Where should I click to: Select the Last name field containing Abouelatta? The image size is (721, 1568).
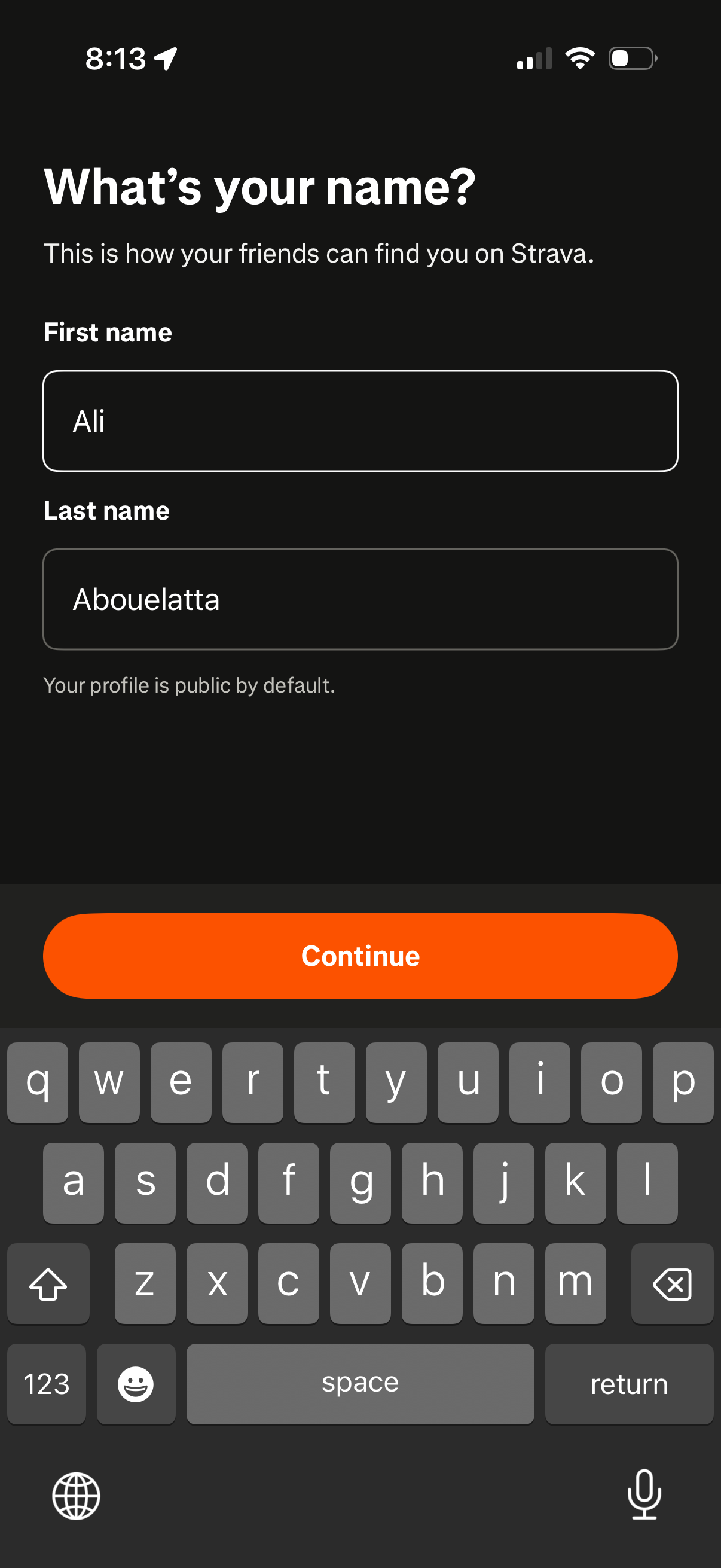point(360,599)
